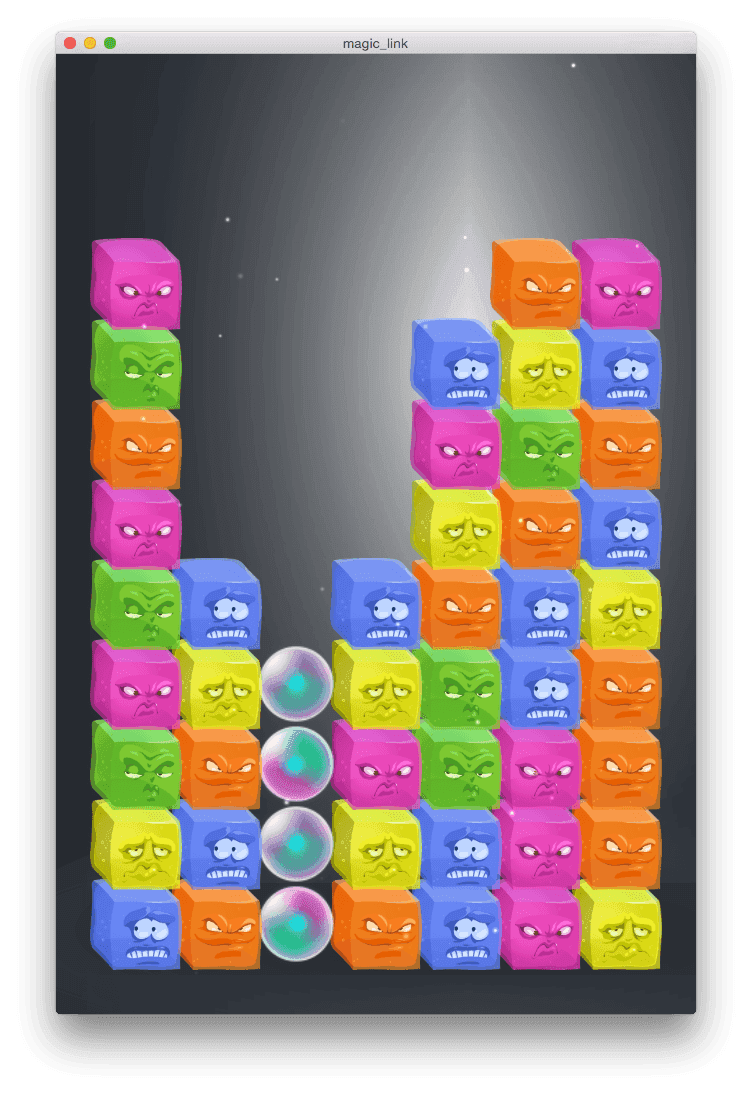Select the pink block topping the leftmost stack
Image resolution: width=752 pixels, height=1094 pixels.
(x=136, y=284)
